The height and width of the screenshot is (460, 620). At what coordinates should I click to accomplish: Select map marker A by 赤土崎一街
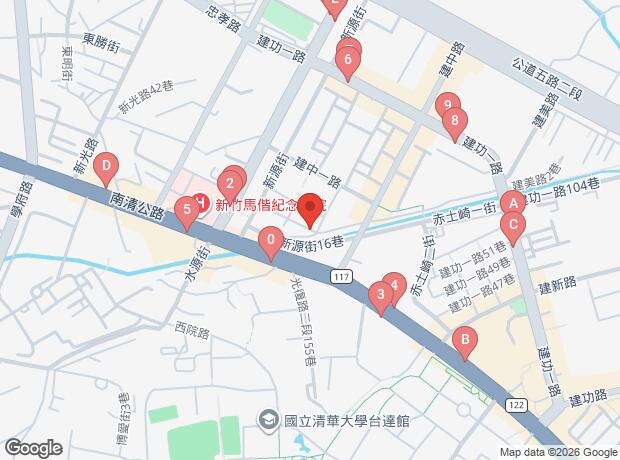coord(513,203)
